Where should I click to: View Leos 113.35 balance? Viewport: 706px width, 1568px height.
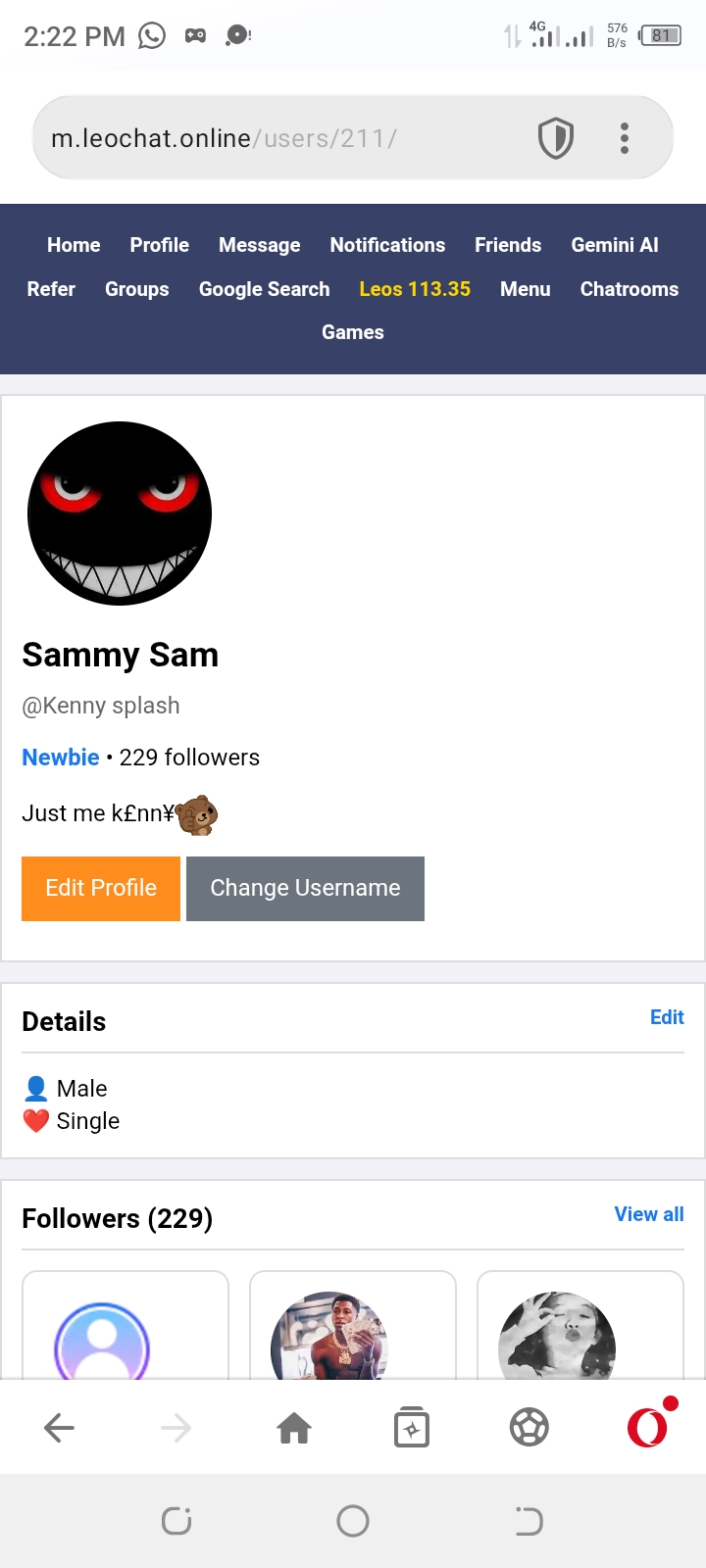coord(415,289)
